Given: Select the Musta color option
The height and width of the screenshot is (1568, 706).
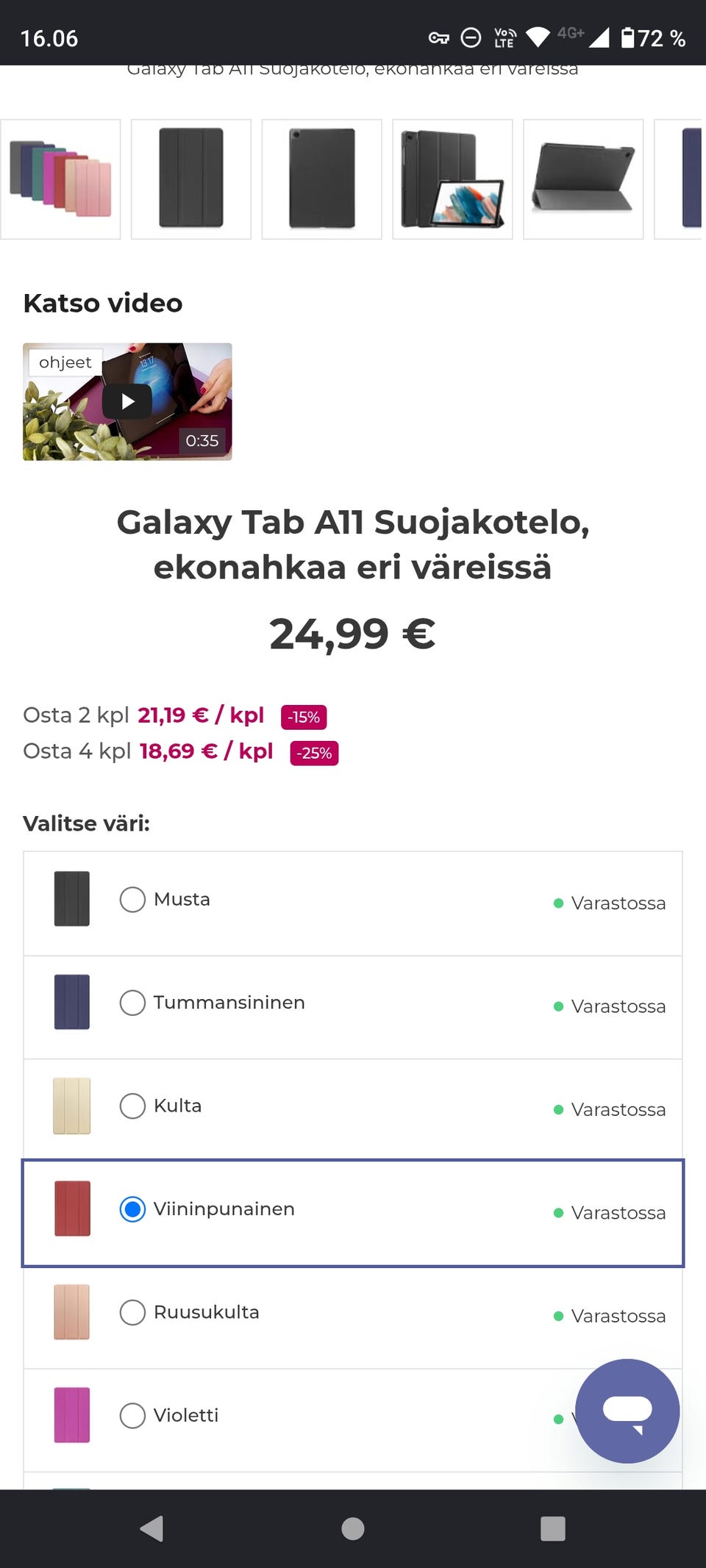Looking at the screenshot, I should point(353,903).
